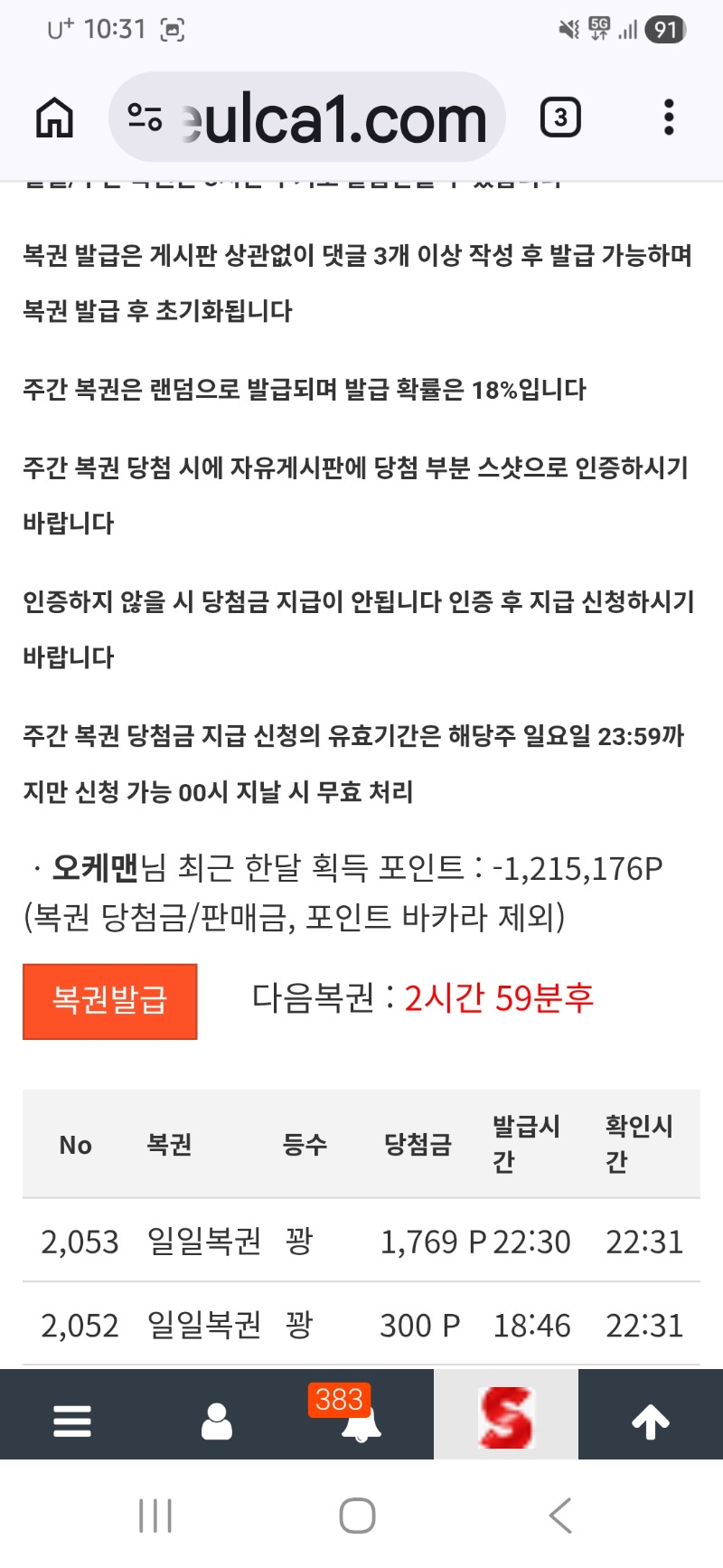Open the browser tab switcher
The image size is (723, 1568).
(x=560, y=118)
